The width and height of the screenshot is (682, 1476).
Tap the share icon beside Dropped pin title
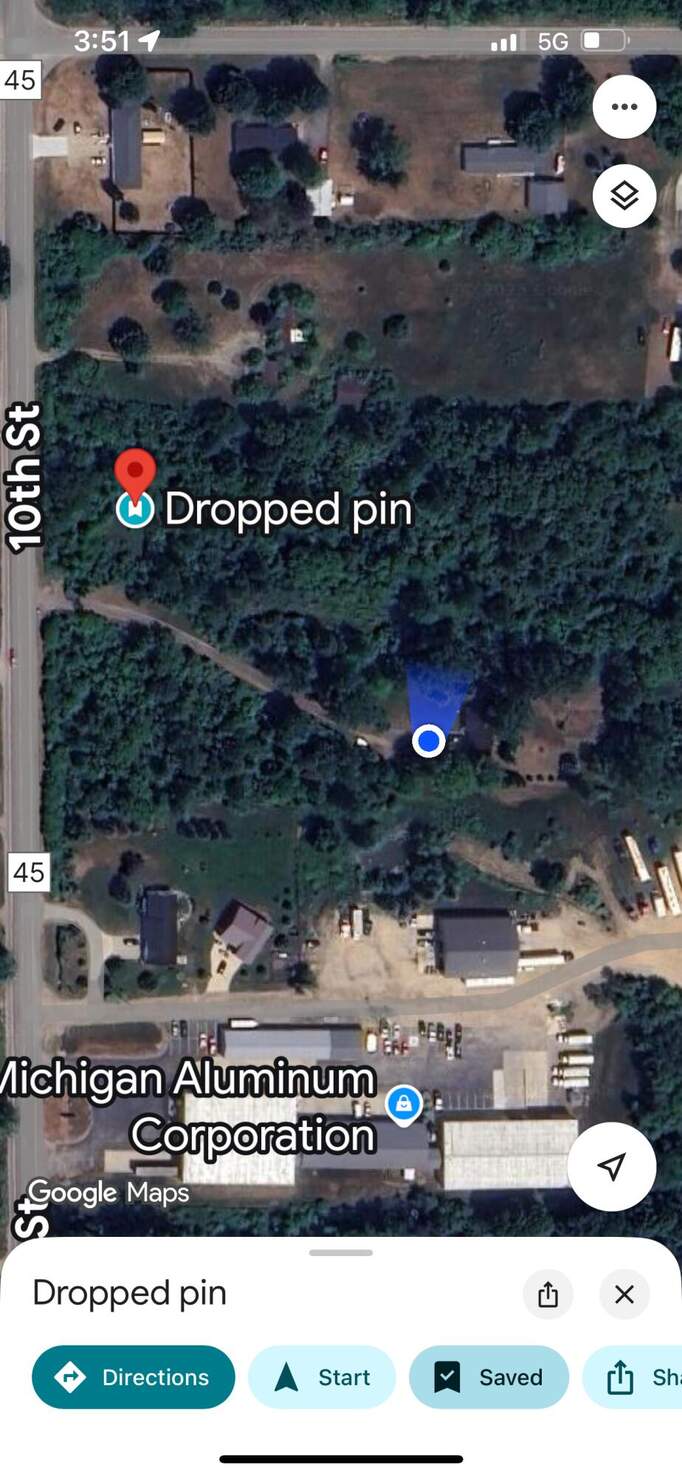coord(548,1295)
